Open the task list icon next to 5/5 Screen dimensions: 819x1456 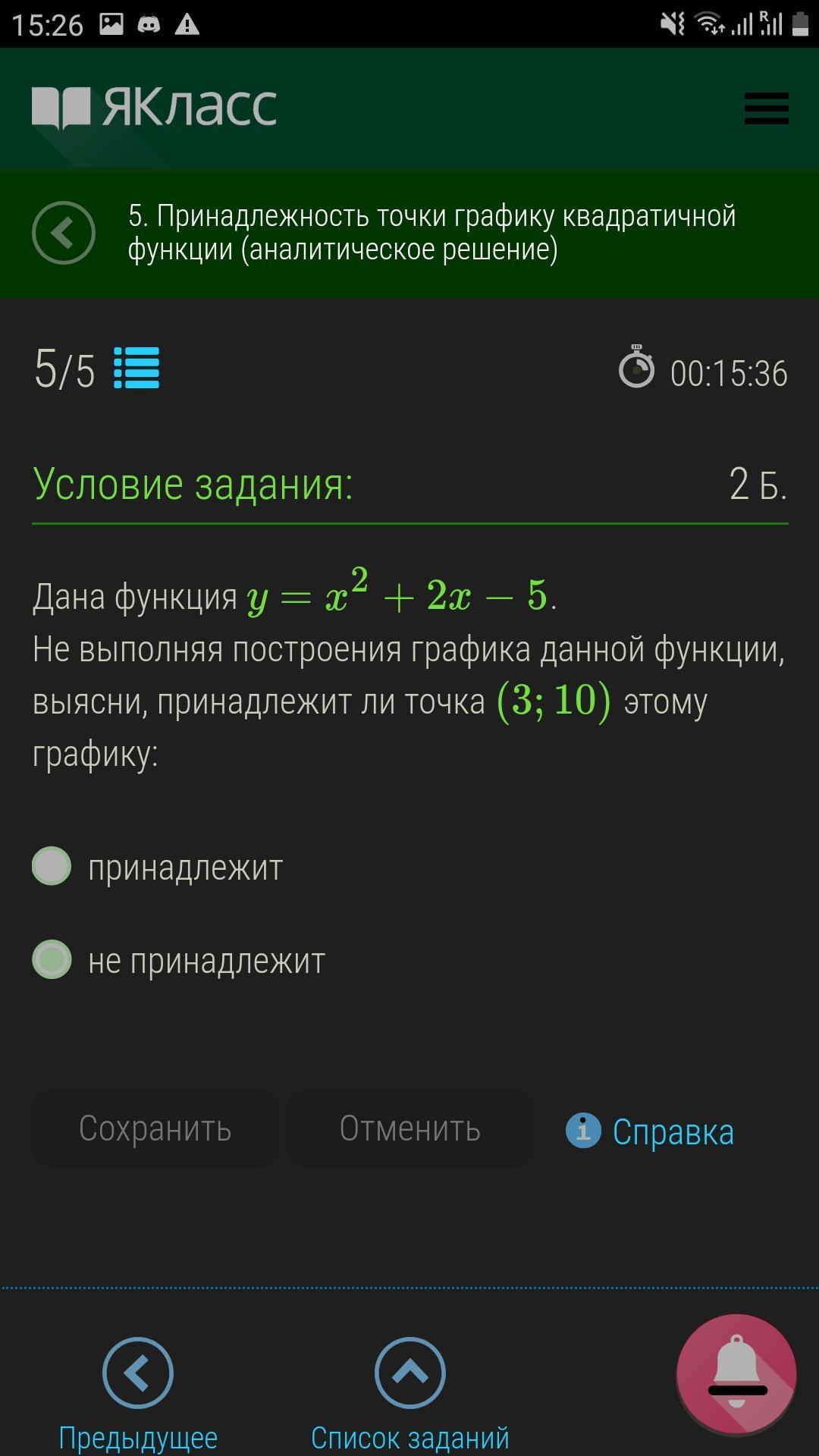coord(136,368)
